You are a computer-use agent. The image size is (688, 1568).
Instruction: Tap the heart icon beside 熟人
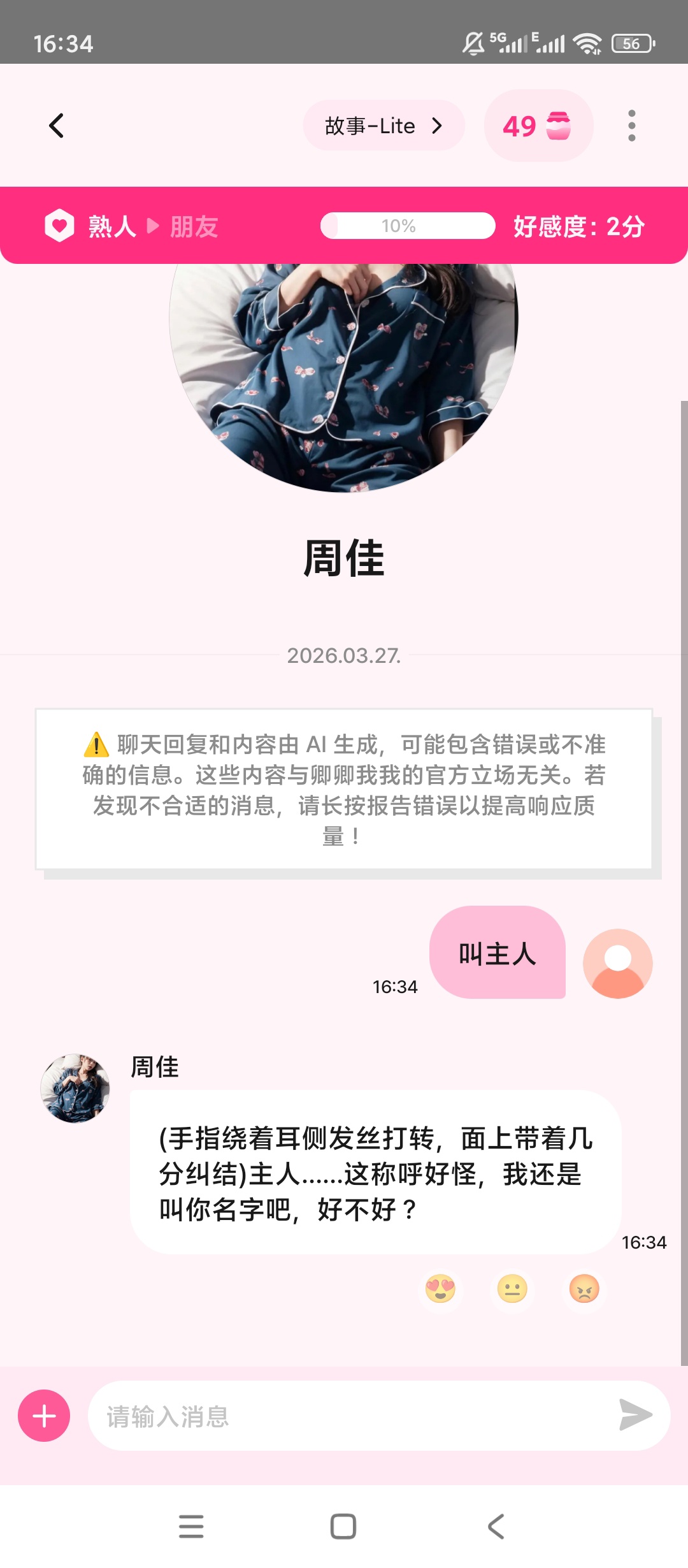(58, 224)
